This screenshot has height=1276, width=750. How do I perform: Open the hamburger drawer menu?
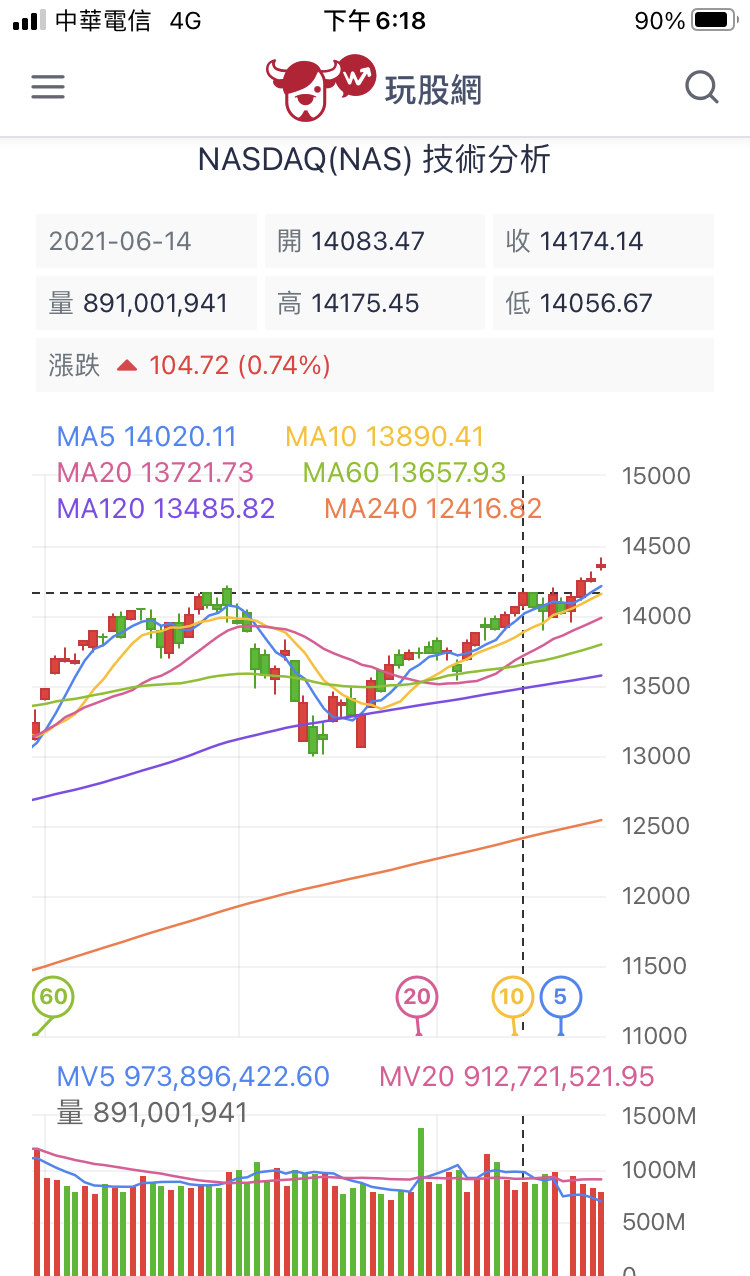(x=48, y=87)
